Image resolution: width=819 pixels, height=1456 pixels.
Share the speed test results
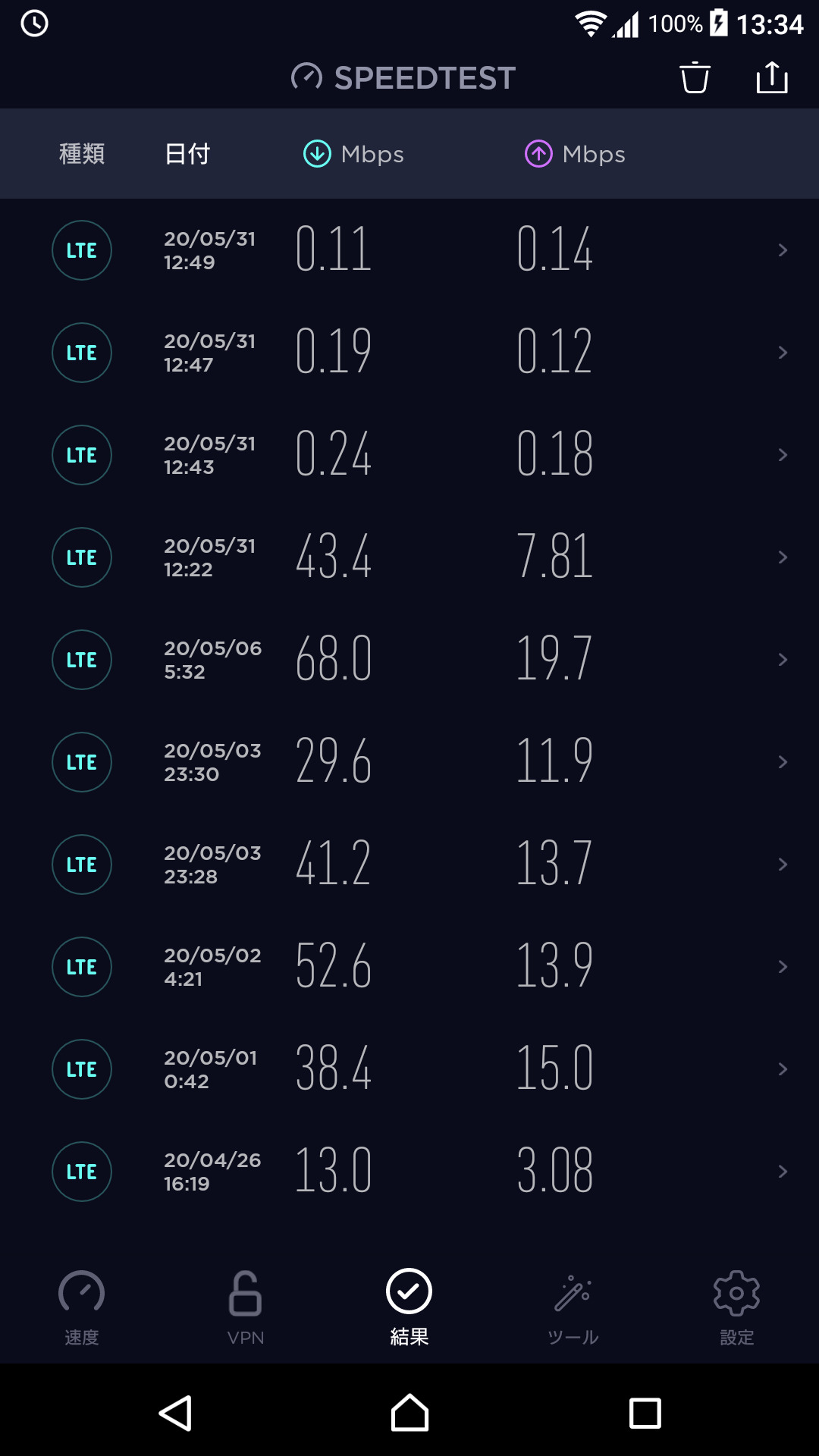pyautogui.click(x=772, y=78)
